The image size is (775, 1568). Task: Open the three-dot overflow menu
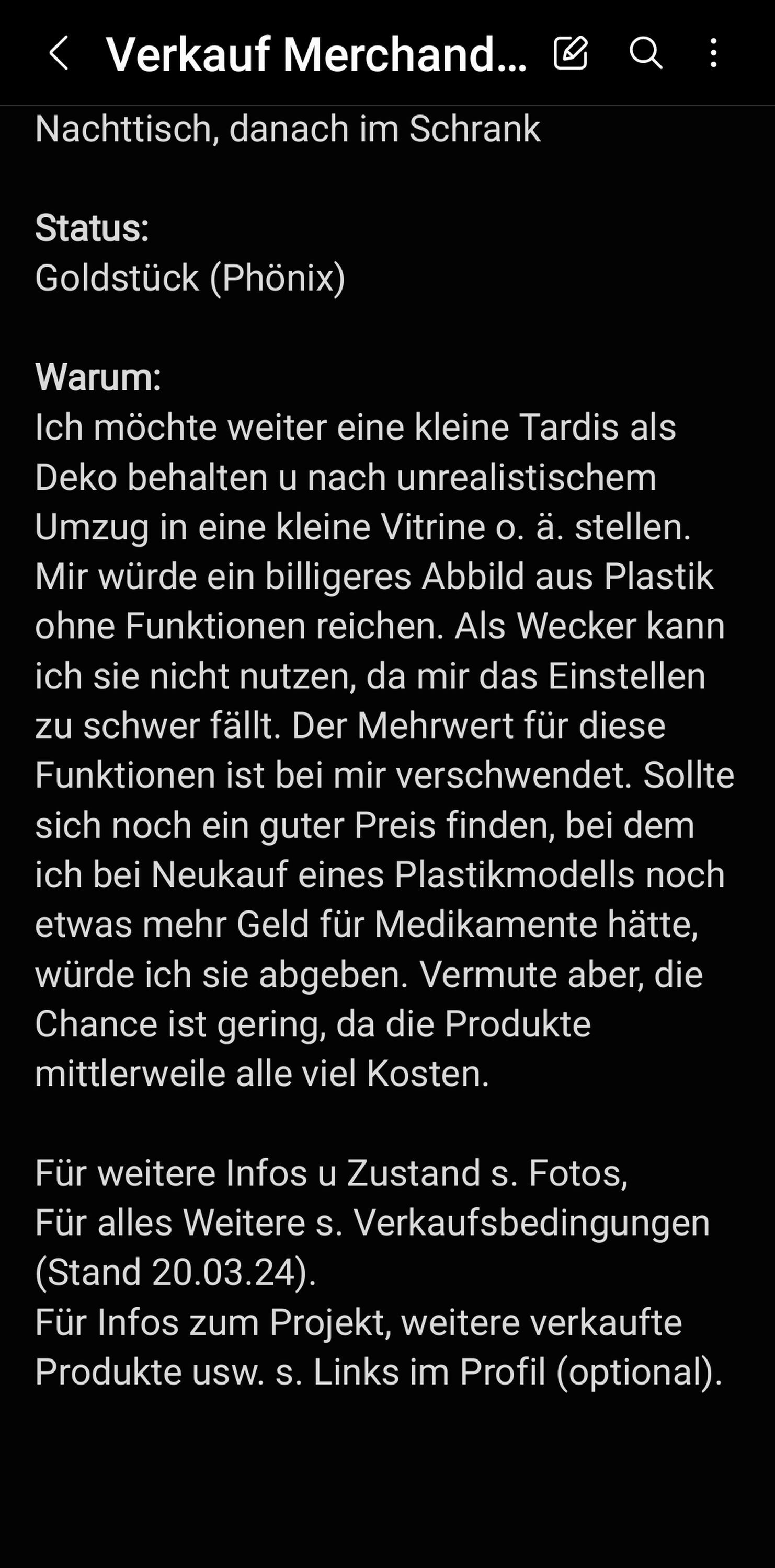click(713, 53)
